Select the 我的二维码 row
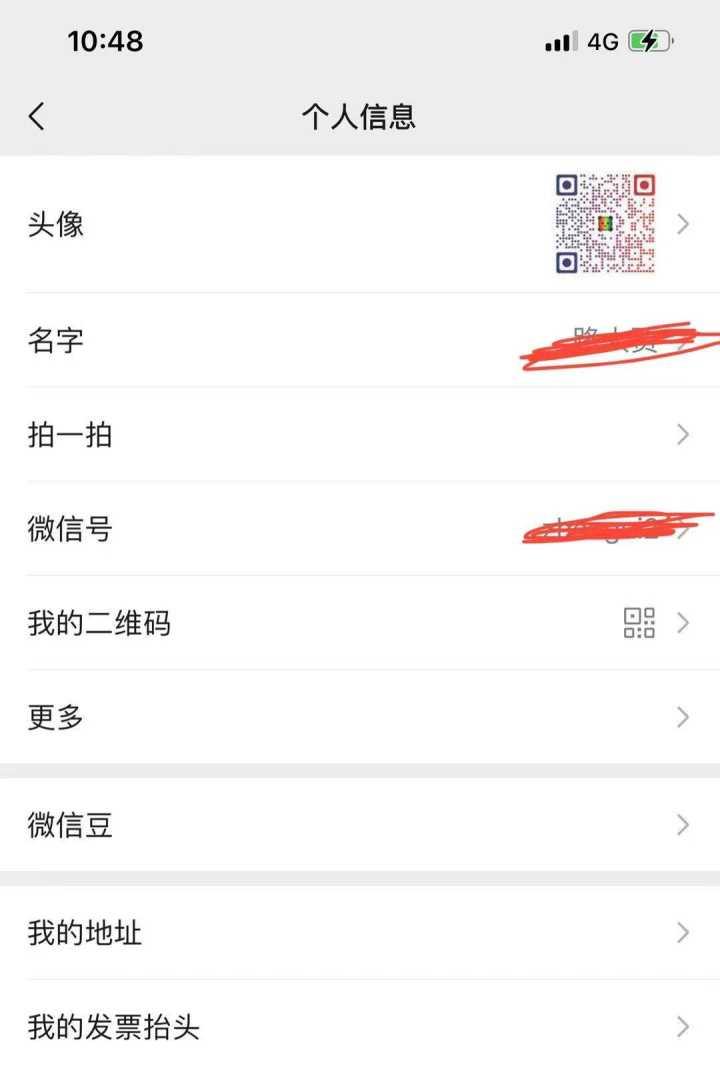720x1067 pixels. click(x=360, y=622)
